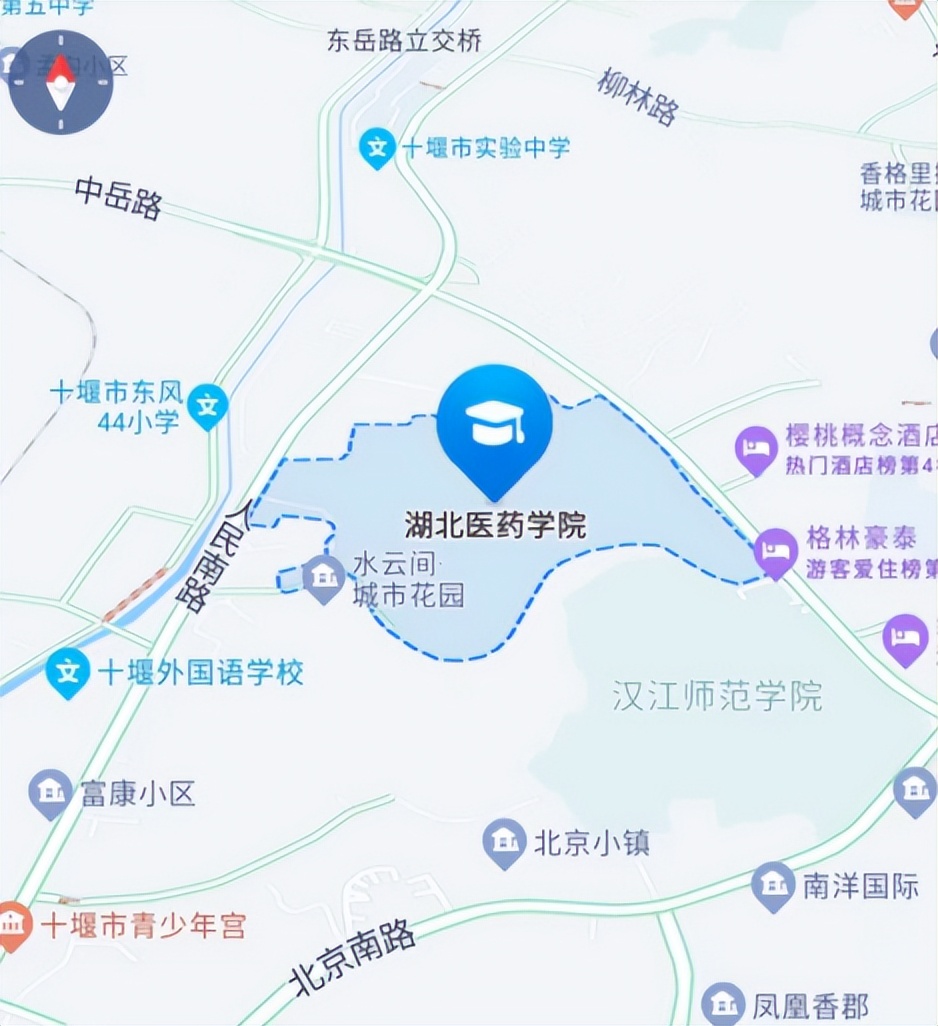Click the 汉江师范学院 campus label
This screenshot has height=1026, width=938.
tap(716, 698)
